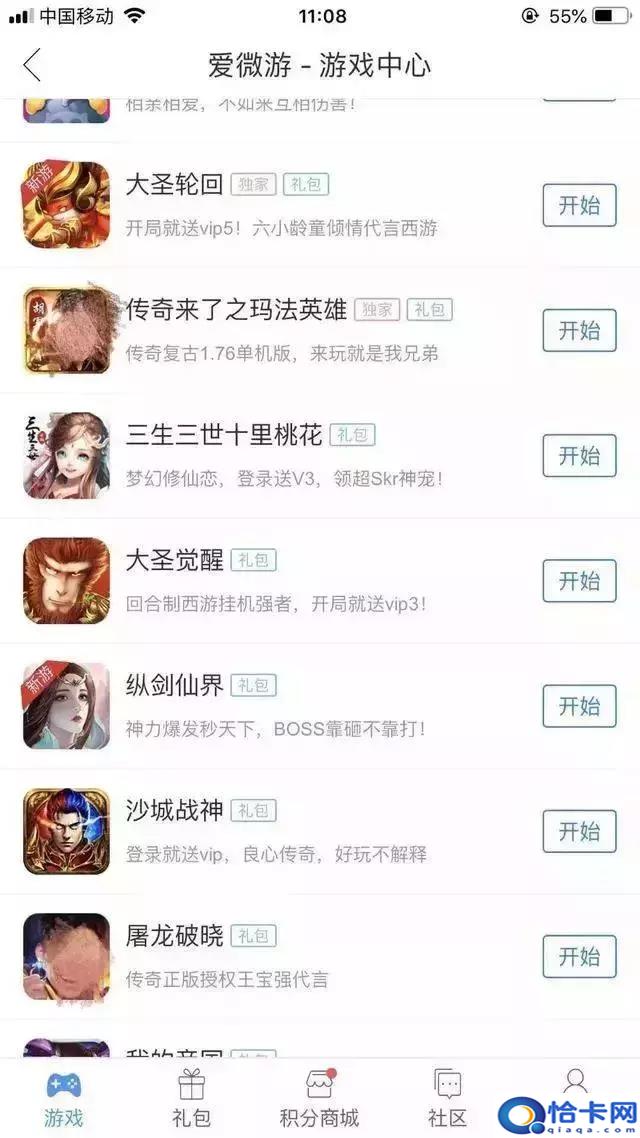This screenshot has height=1138, width=640.
Task: Hit 开始 next to 纵剑仙界
Action: click(579, 706)
